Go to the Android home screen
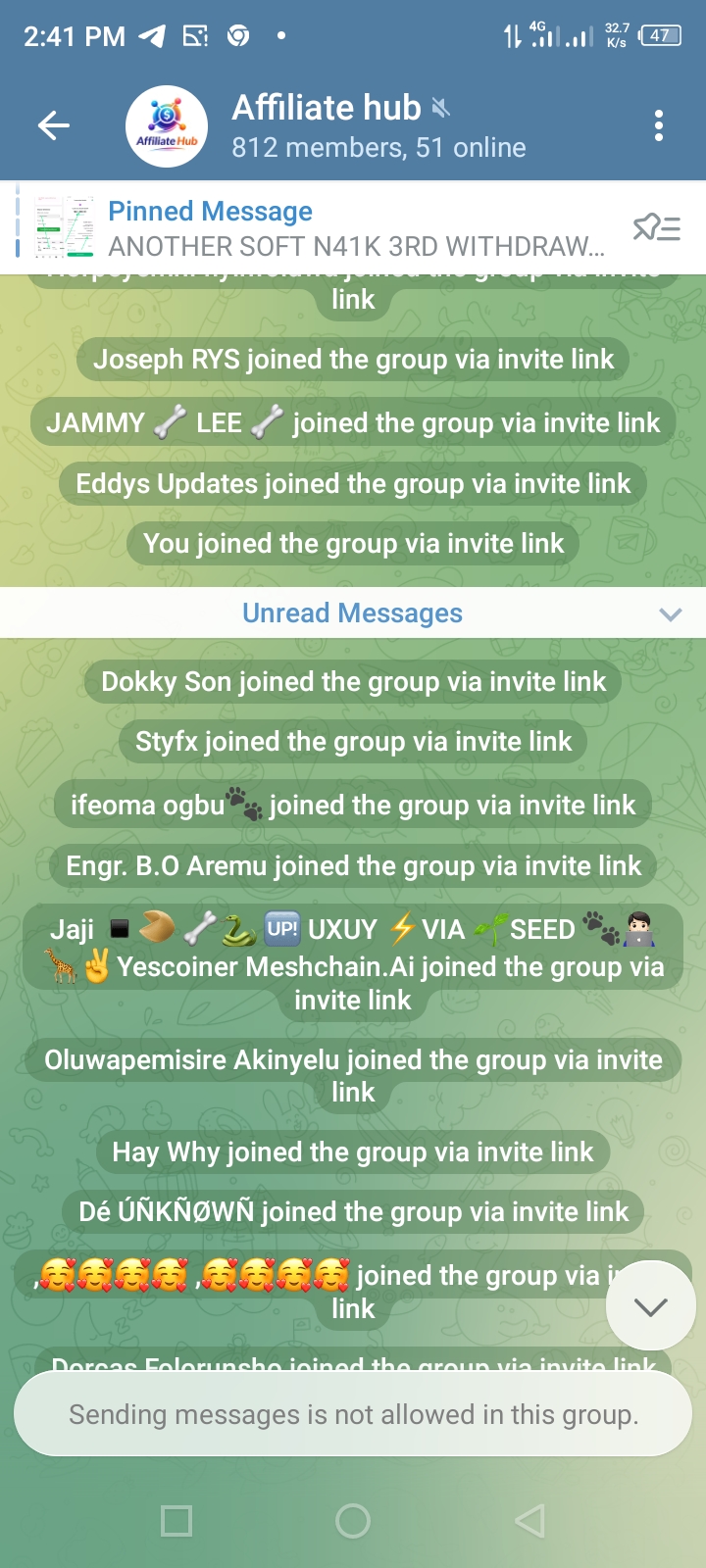Screen dimensions: 706x1568 pos(353,1521)
